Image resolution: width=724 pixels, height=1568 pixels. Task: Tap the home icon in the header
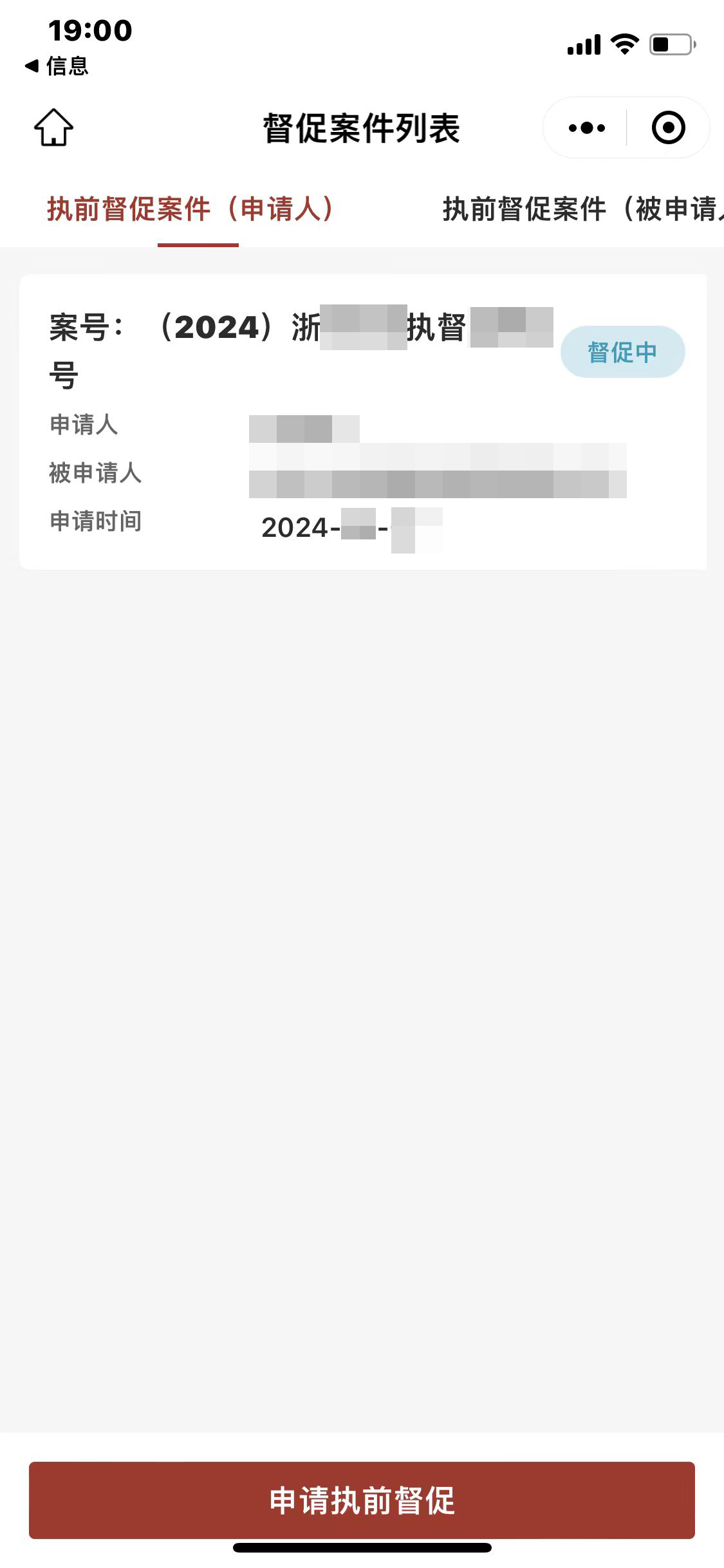(53, 127)
